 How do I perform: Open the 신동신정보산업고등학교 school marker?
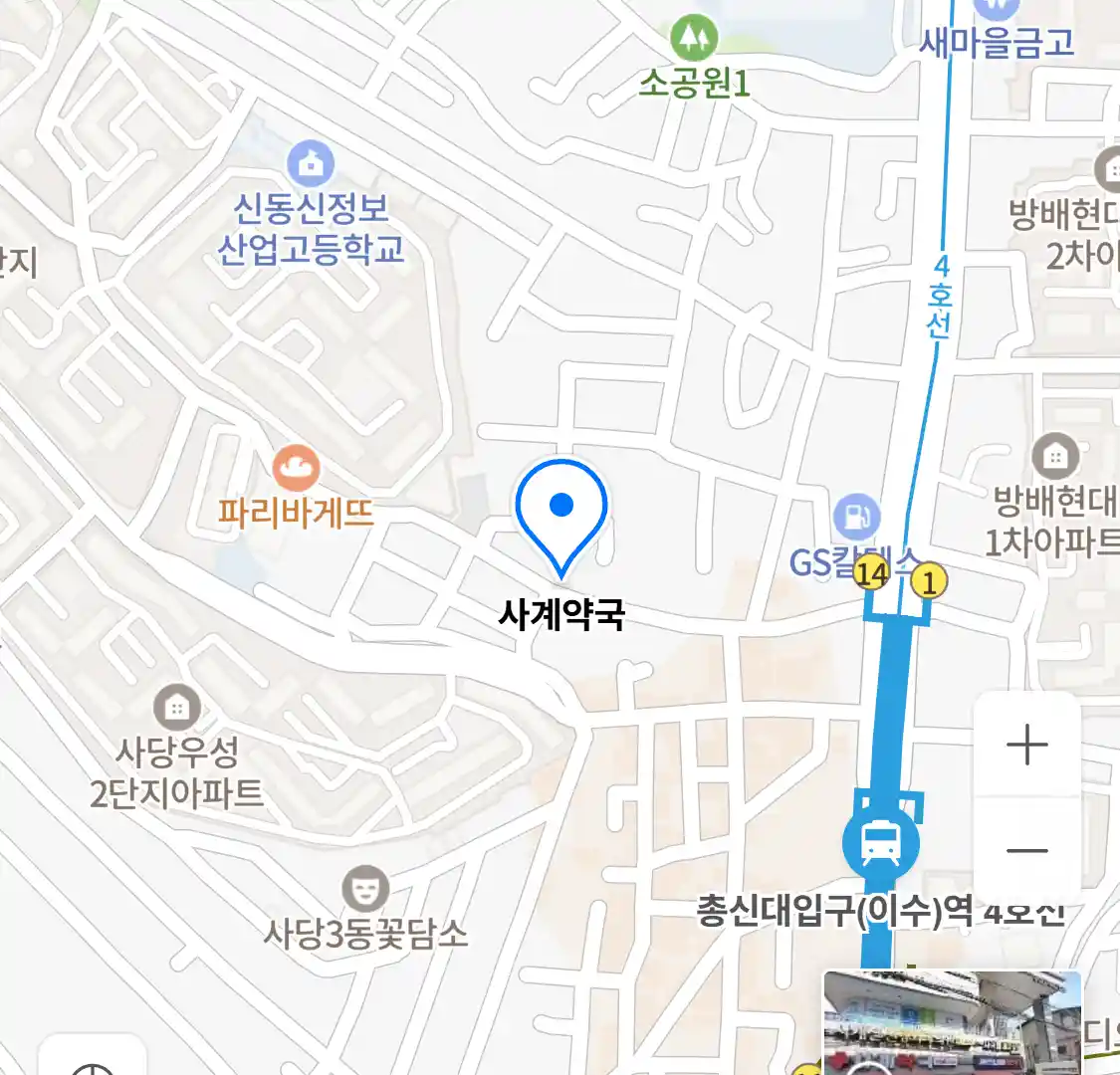[x=311, y=163]
